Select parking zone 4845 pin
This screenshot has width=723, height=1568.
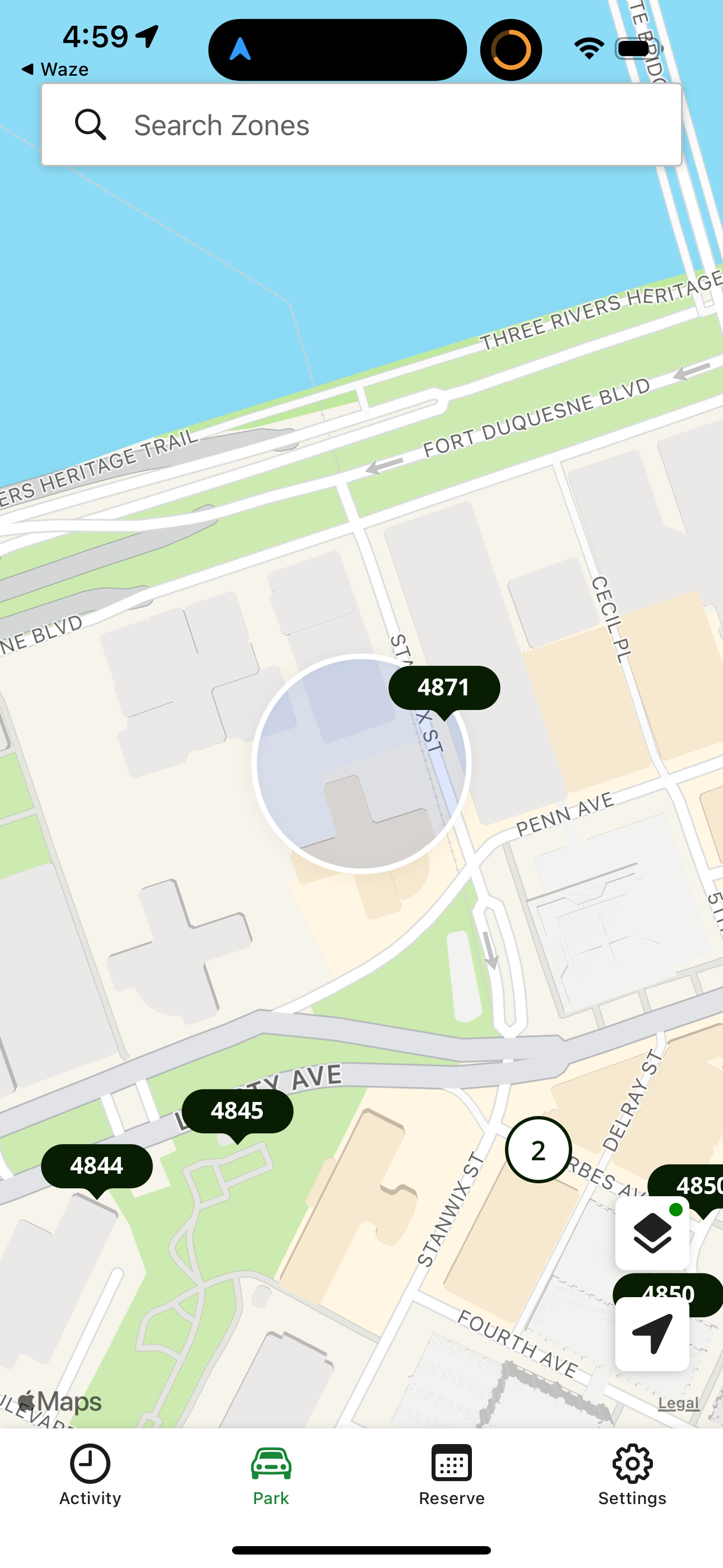(238, 1111)
